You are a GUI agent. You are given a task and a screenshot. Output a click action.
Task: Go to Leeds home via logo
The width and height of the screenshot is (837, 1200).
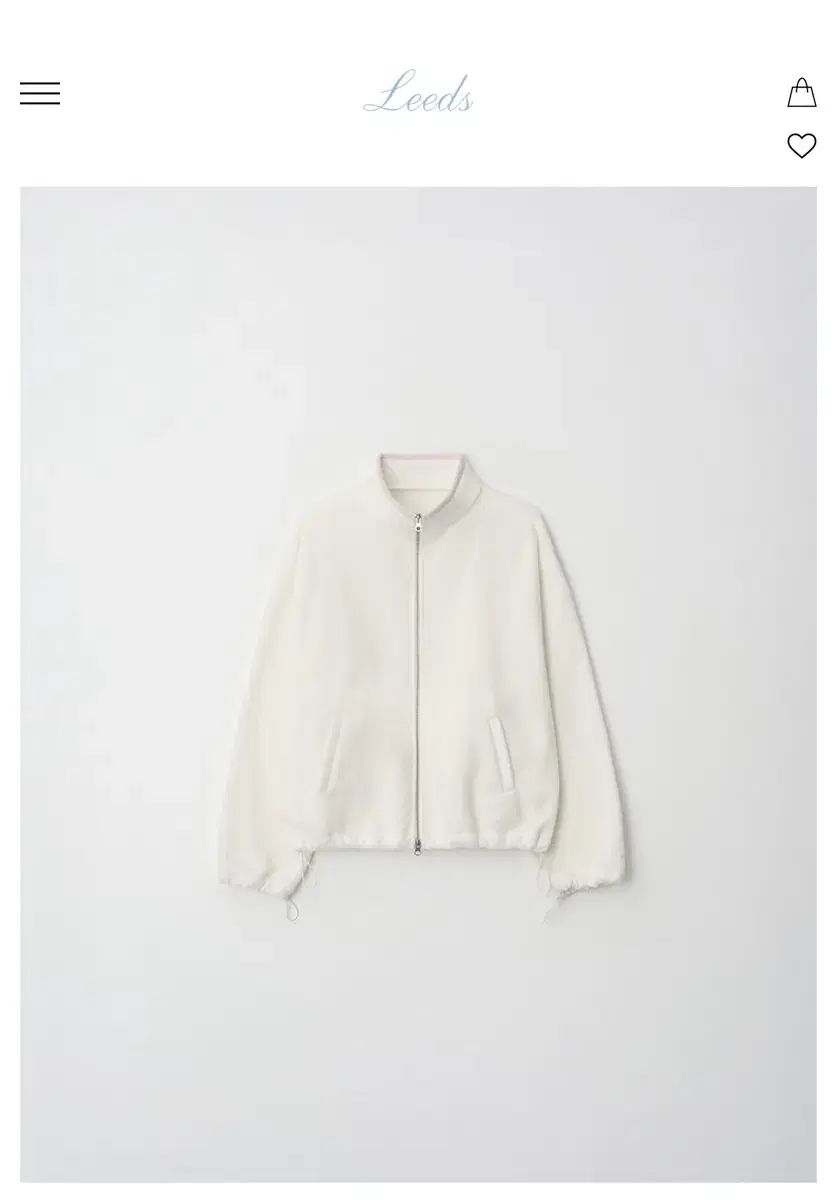418,95
